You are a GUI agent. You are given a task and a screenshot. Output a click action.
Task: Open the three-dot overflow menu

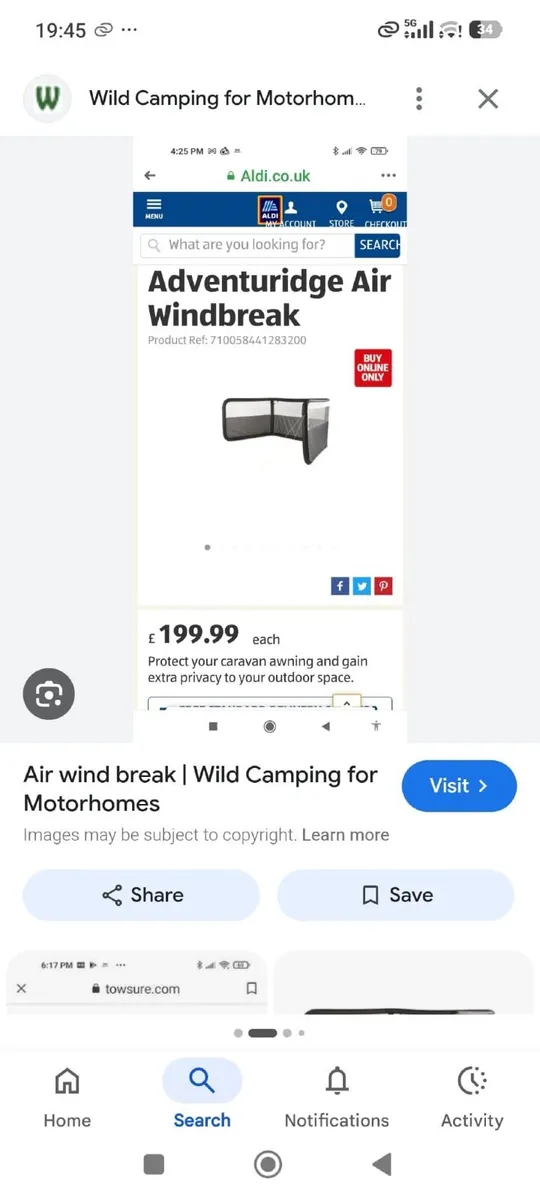click(x=419, y=98)
